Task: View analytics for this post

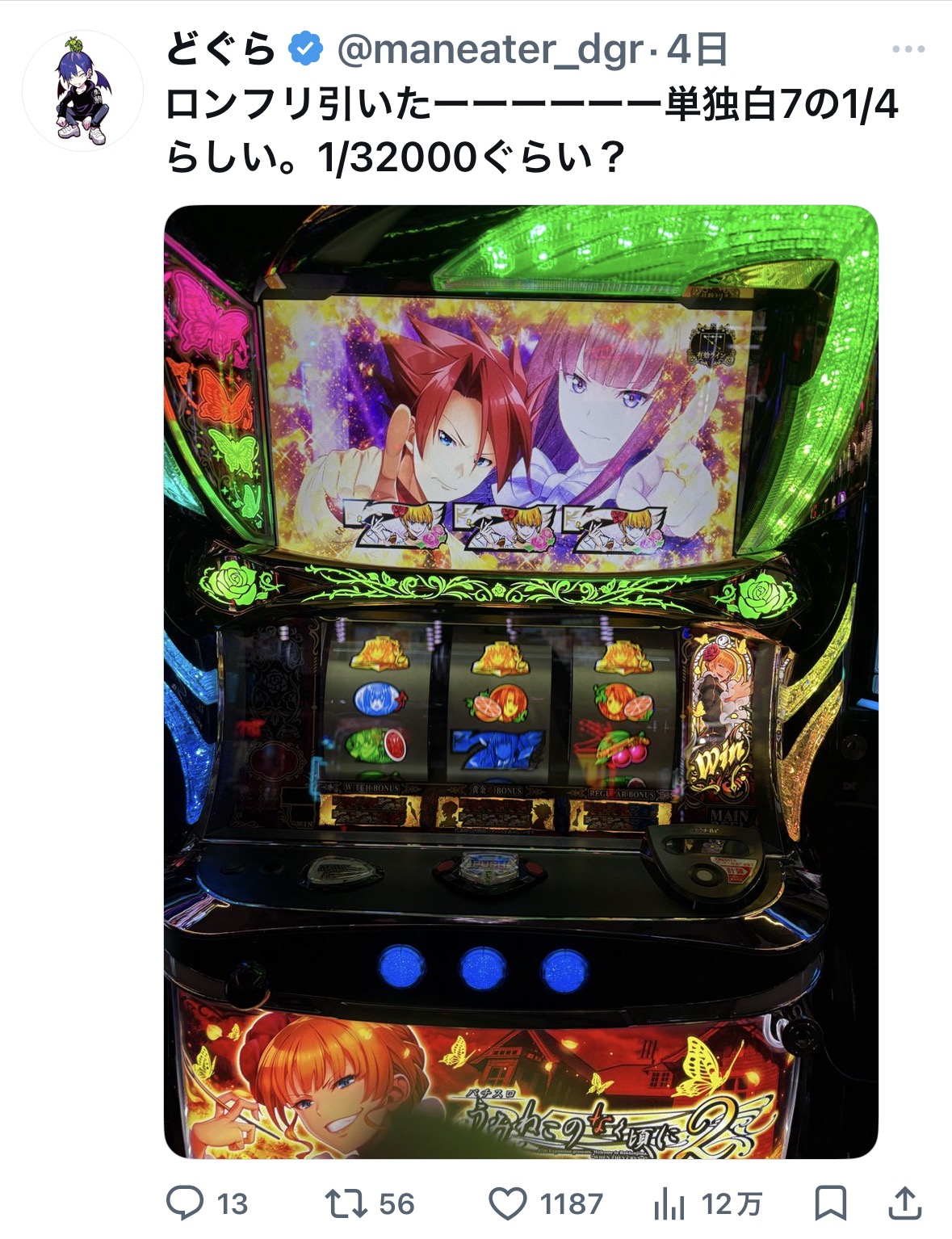Action: (669, 1203)
